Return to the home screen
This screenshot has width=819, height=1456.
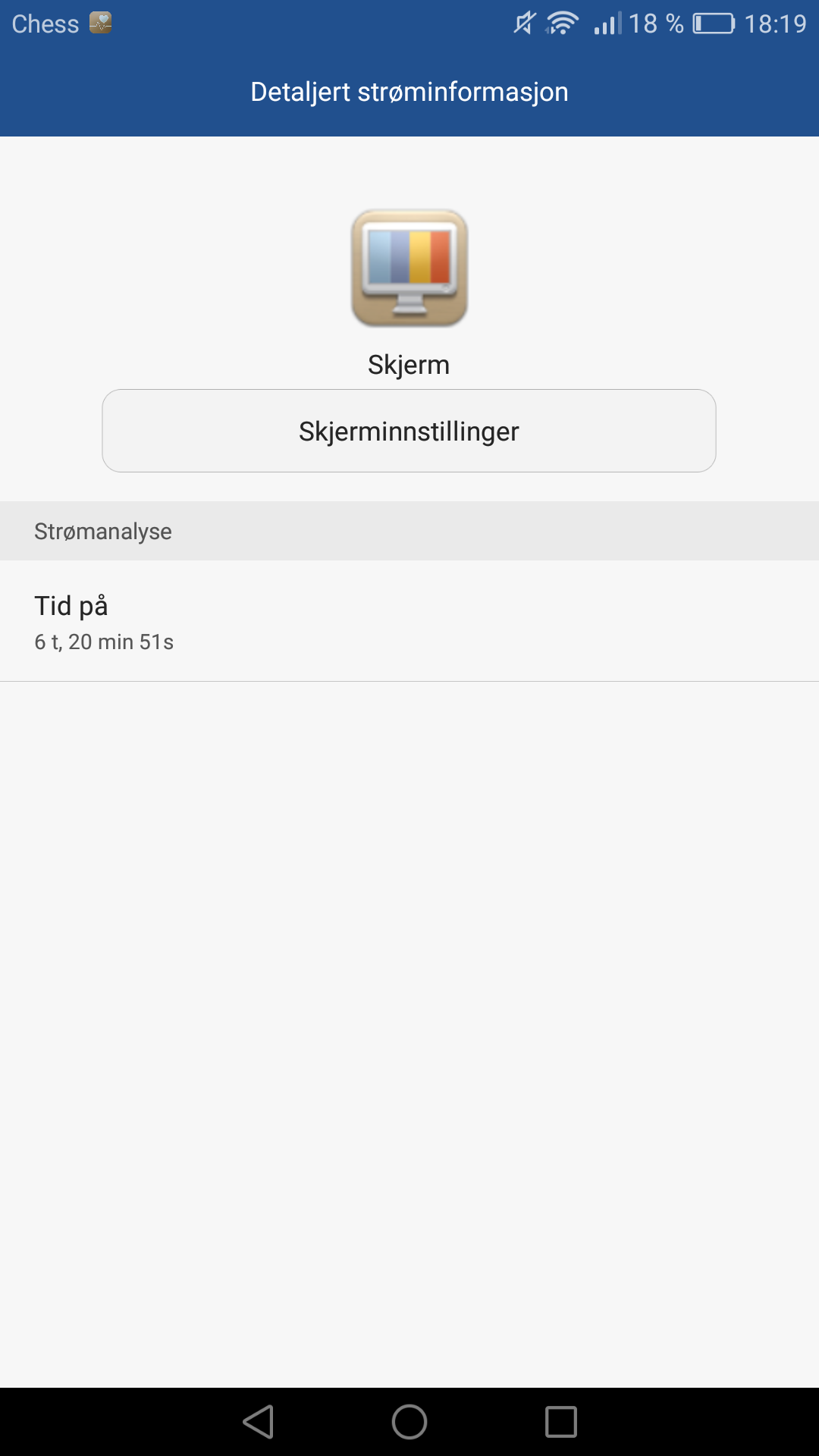(409, 1422)
